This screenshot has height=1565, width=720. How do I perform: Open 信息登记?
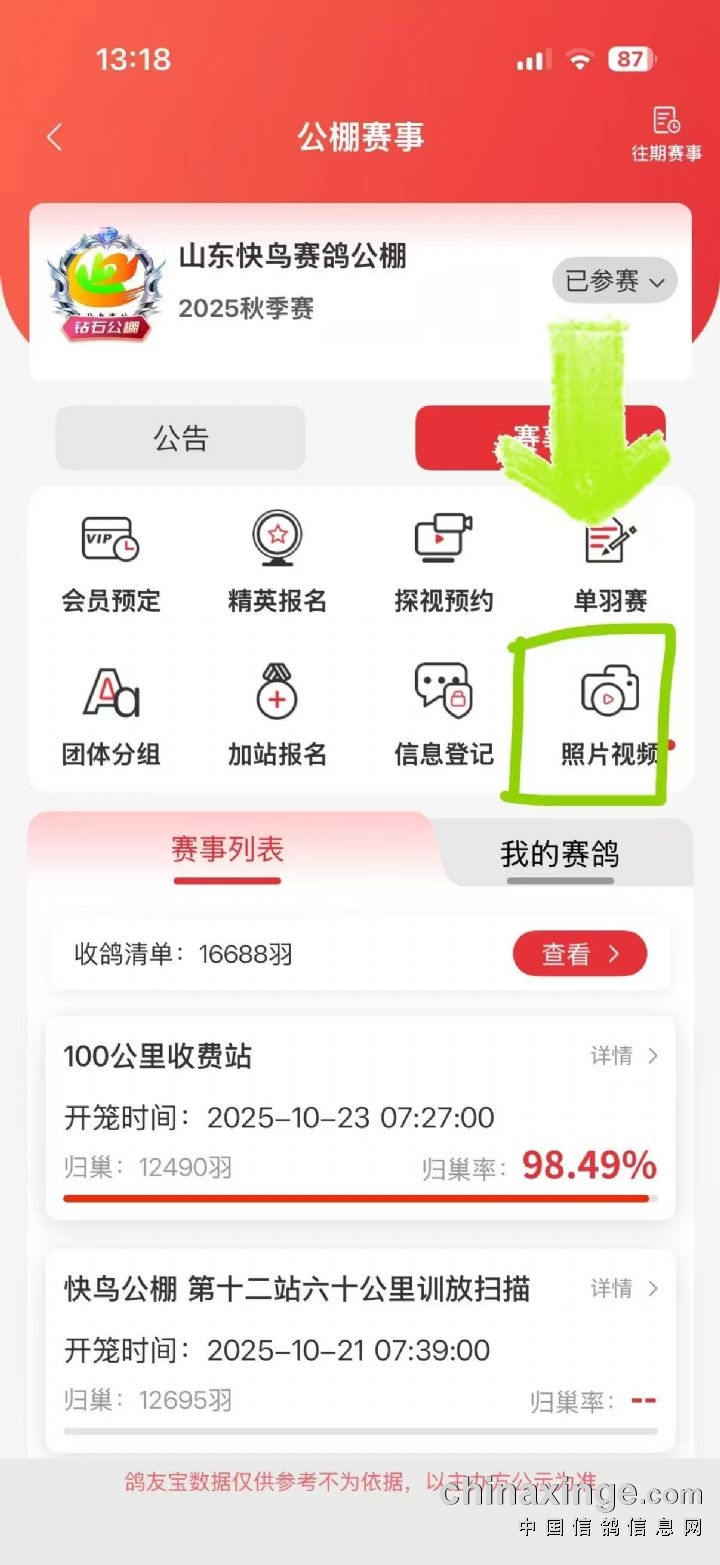click(x=444, y=716)
